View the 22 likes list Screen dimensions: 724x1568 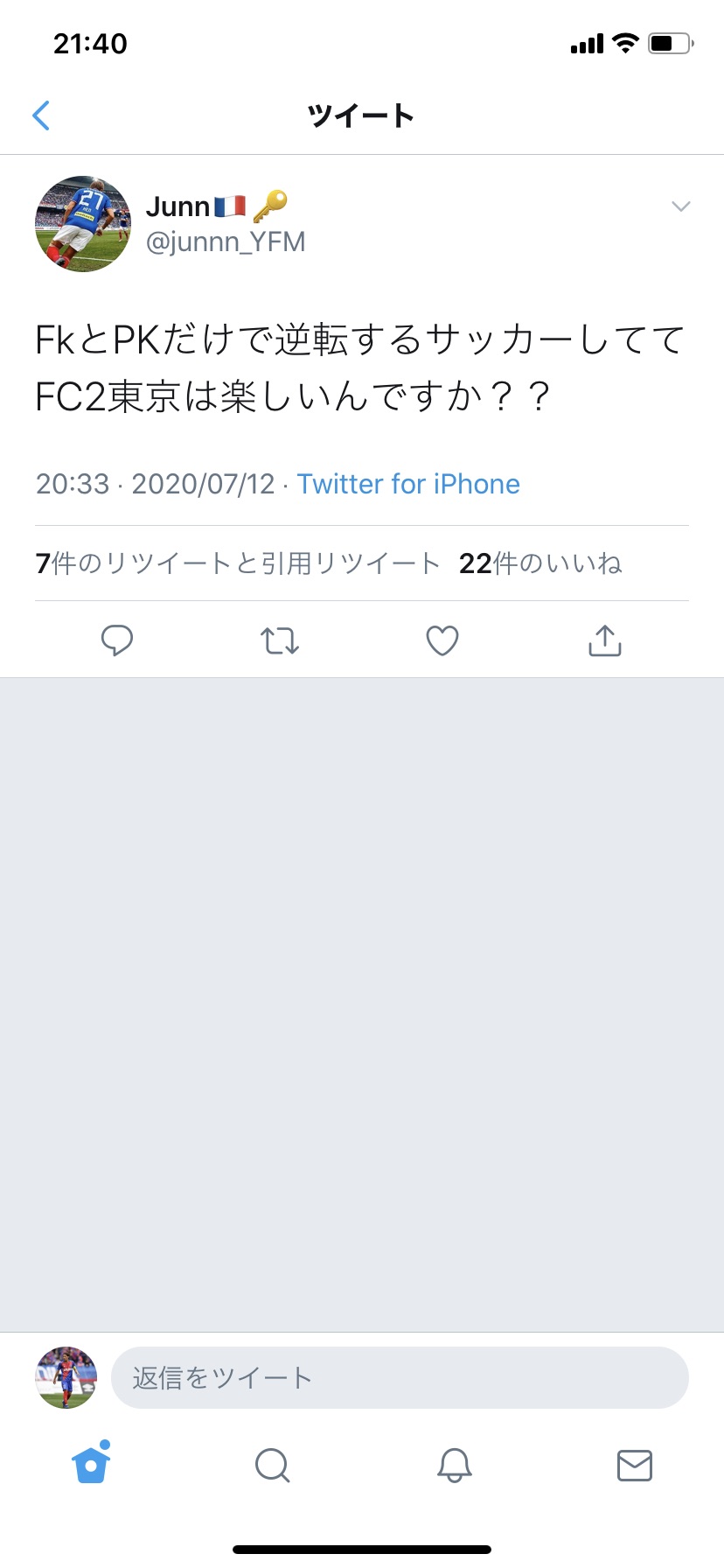(x=540, y=563)
